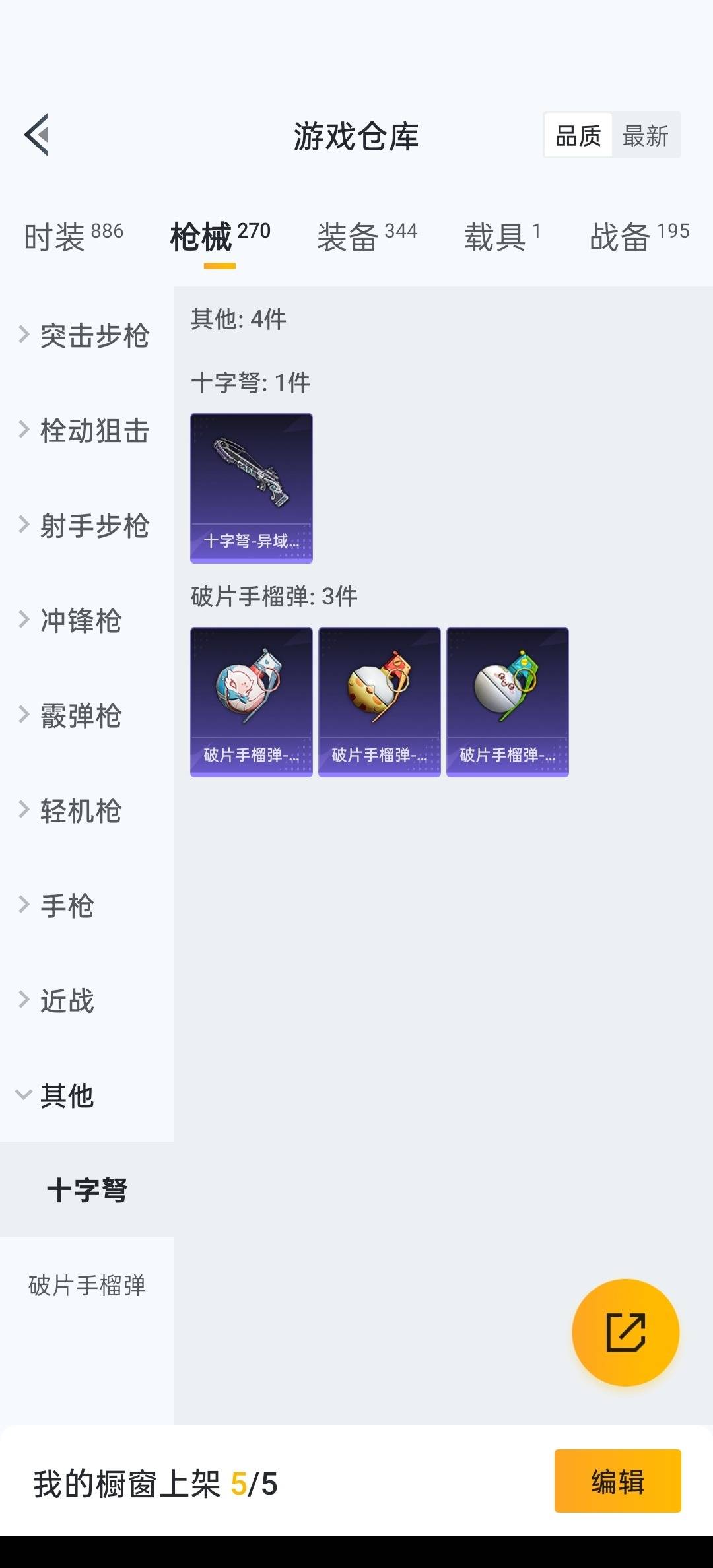The width and height of the screenshot is (713, 1568).
Task: Switch to the 载具 tab
Action: (x=502, y=236)
